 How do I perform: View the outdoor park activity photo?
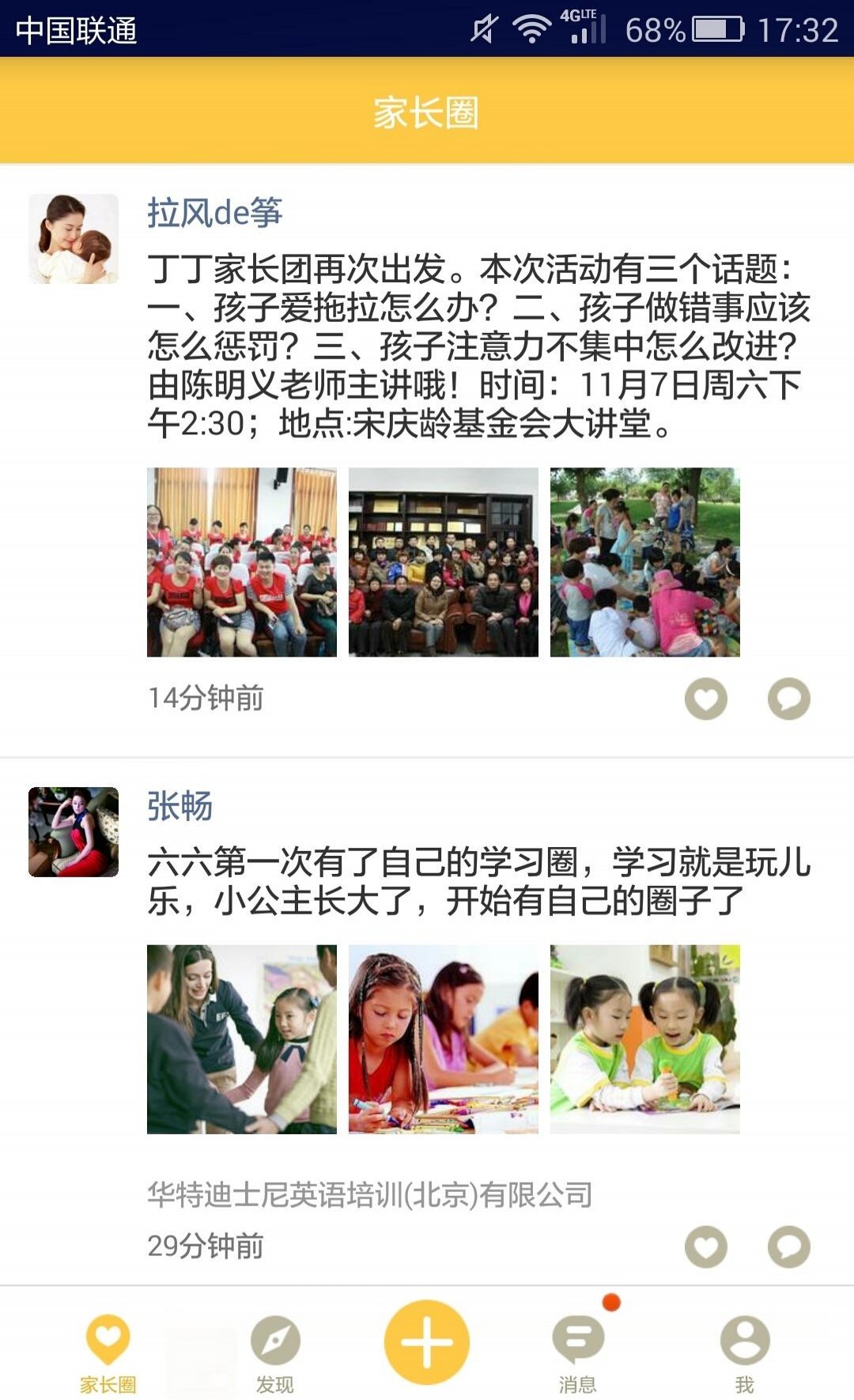pyautogui.click(x=645, y=562)
